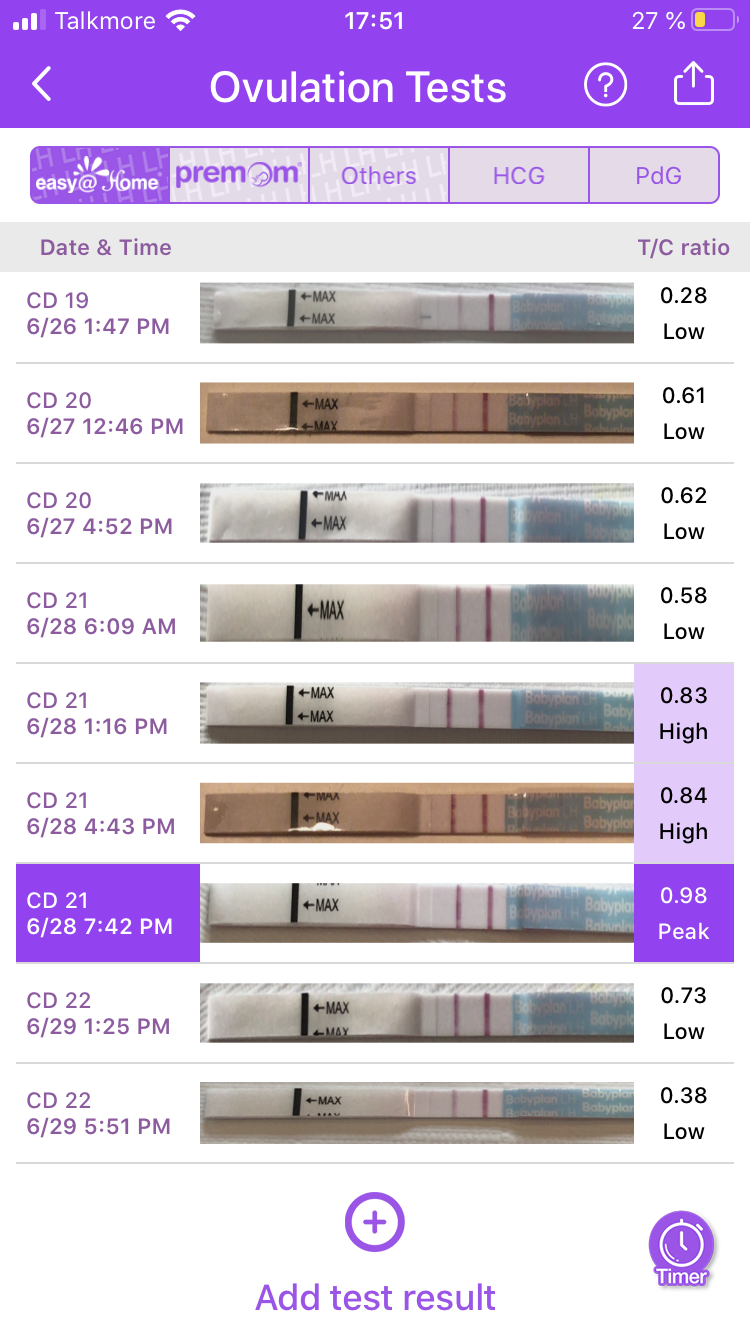Share the ovulation test results

[693, 85]
